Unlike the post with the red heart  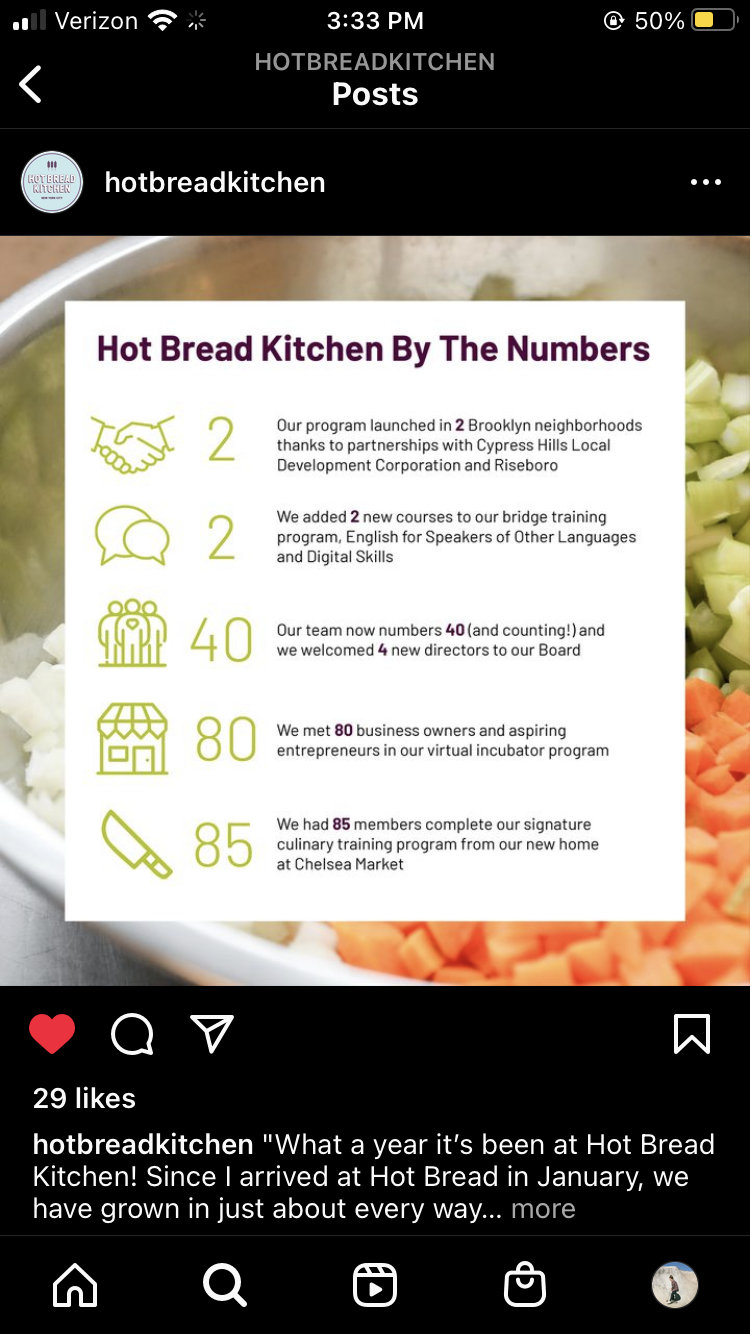(x=52, y=1034)
